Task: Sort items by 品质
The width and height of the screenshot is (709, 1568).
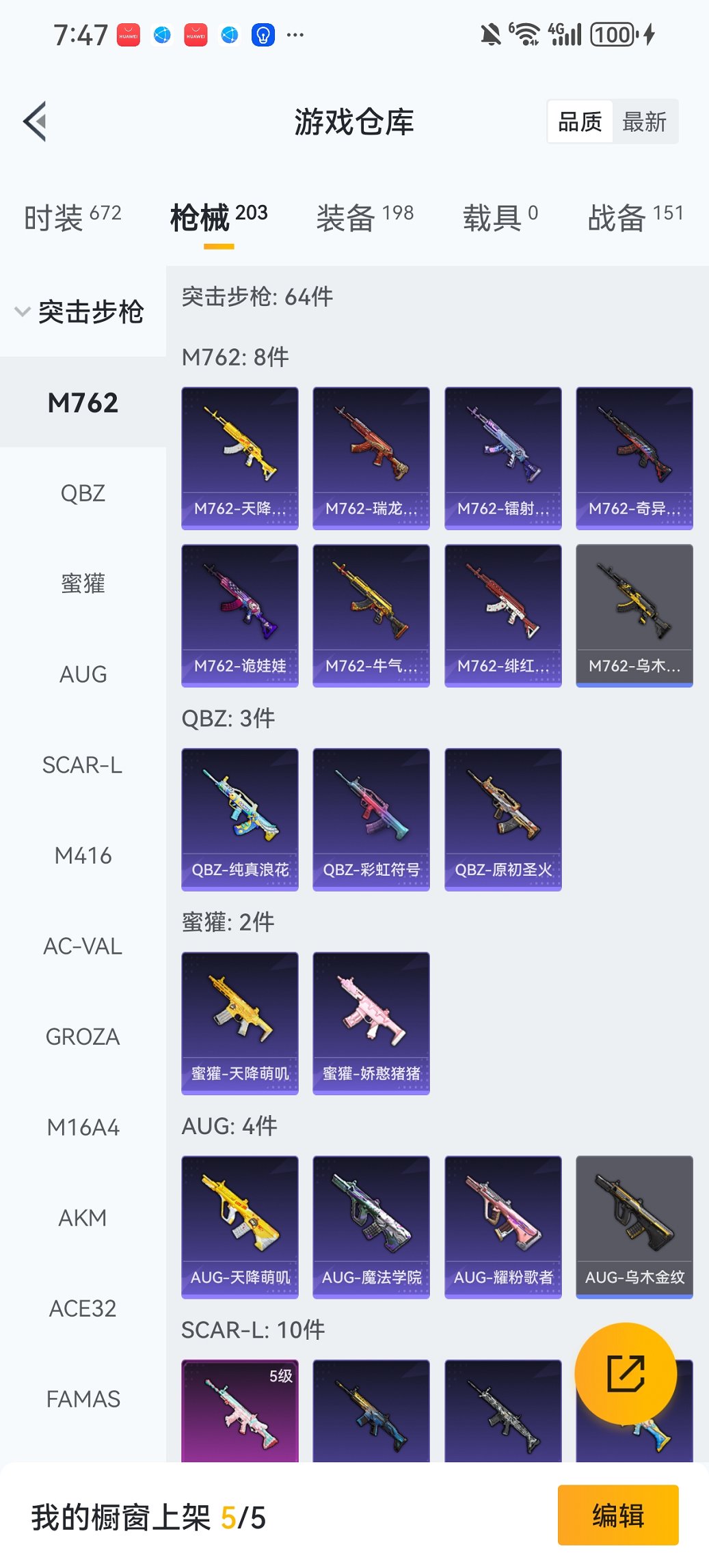Action: pyautogui.click(x=580, y=122)
